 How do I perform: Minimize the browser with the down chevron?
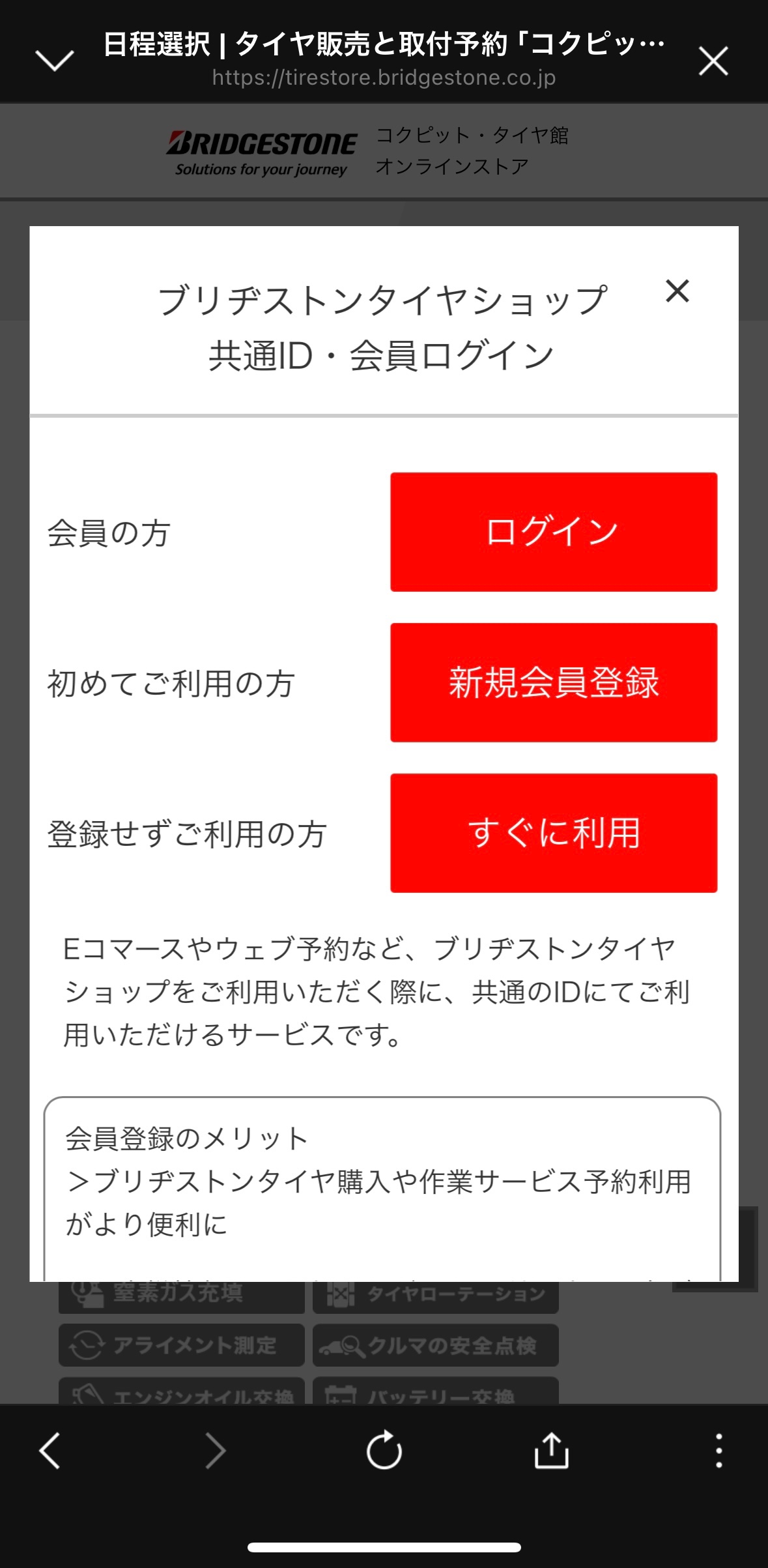[55, 61]
